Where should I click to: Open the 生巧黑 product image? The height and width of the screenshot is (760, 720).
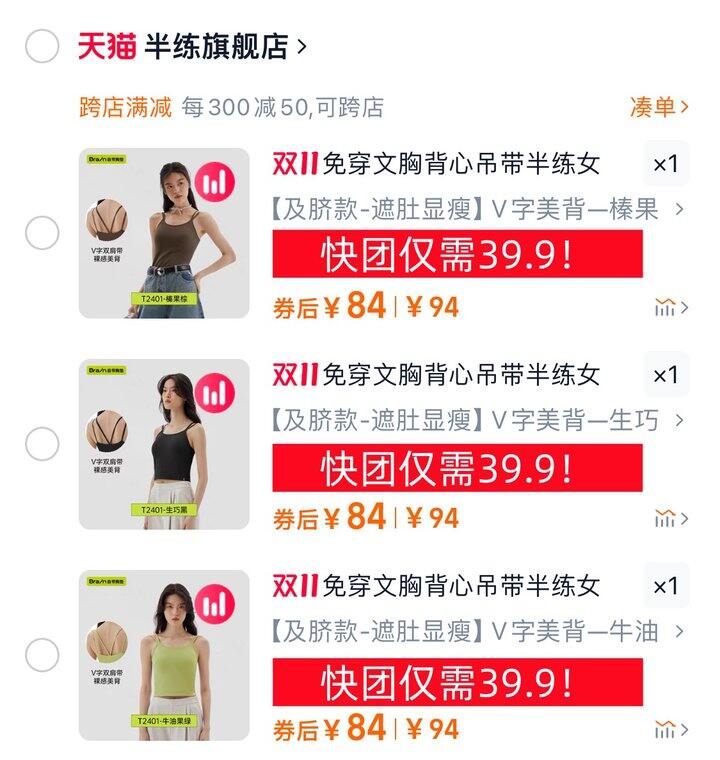coord(164,444)
